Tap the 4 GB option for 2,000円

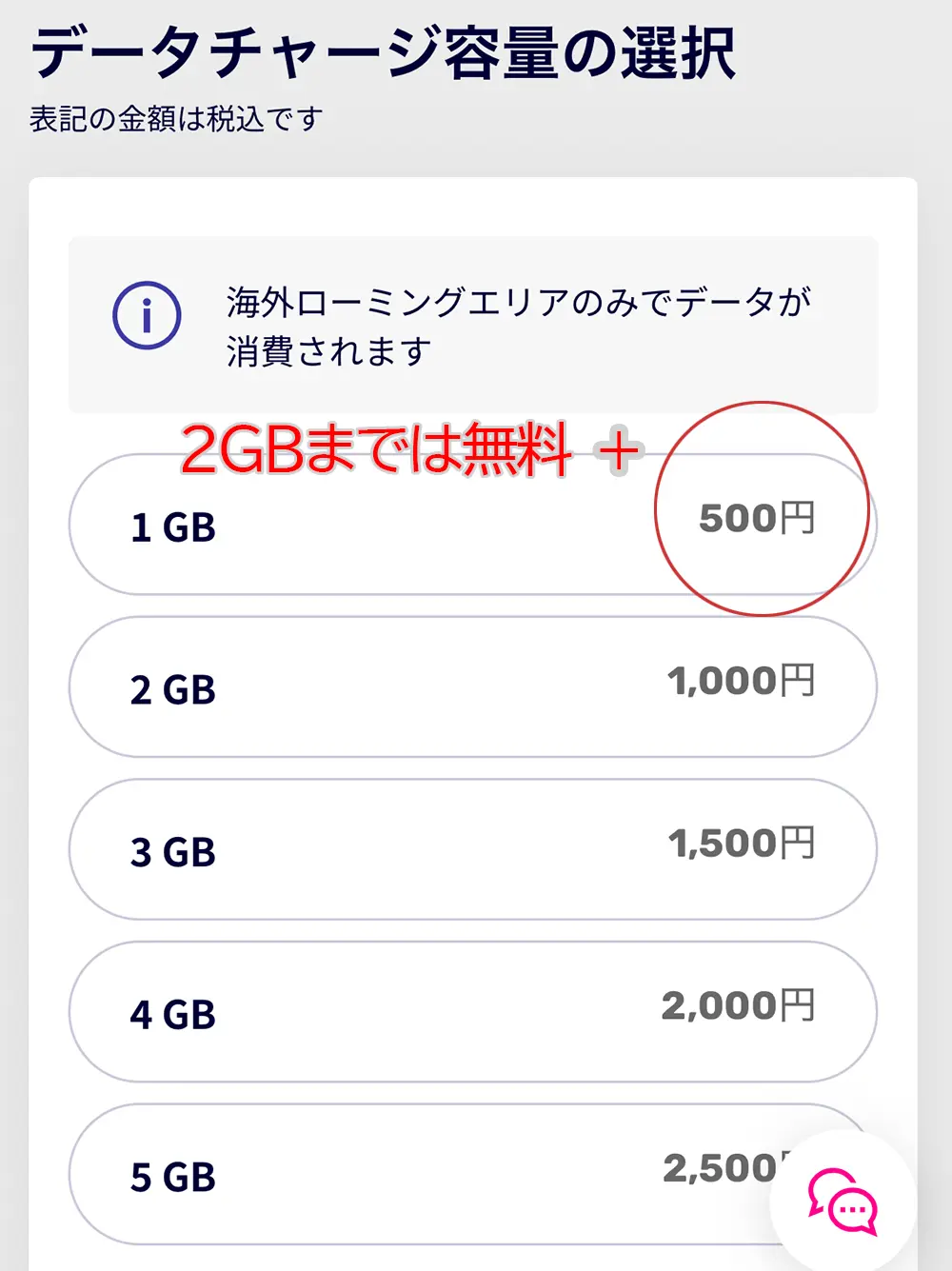tap(472, 1012)
